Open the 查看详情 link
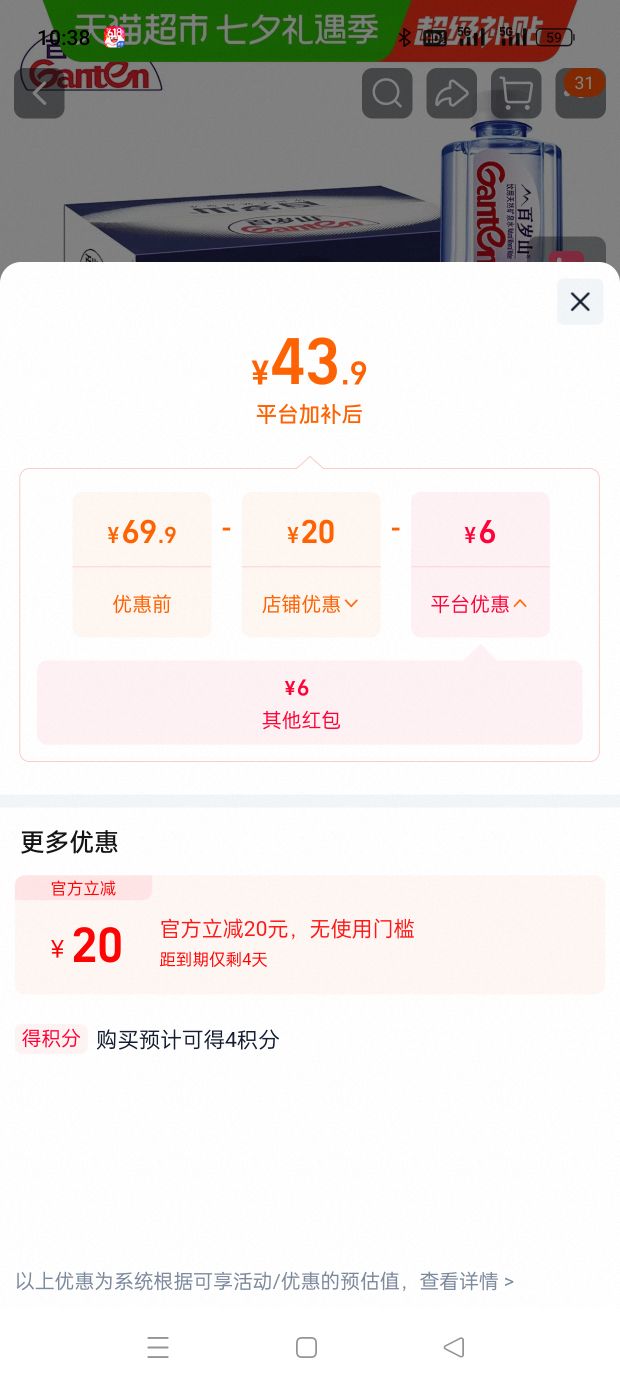 (x=466, y=1281)
